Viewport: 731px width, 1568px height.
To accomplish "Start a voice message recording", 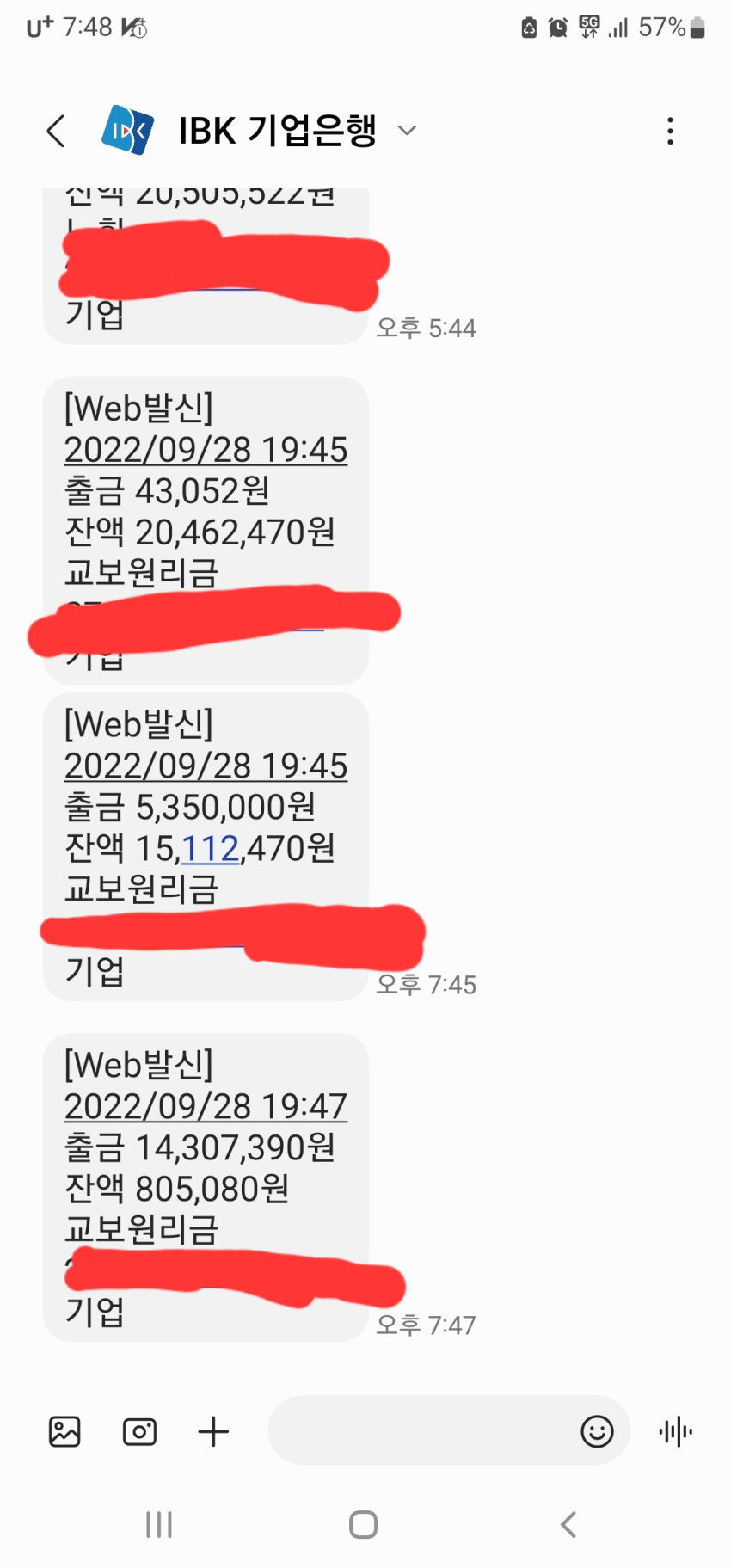I will 676,1431.
